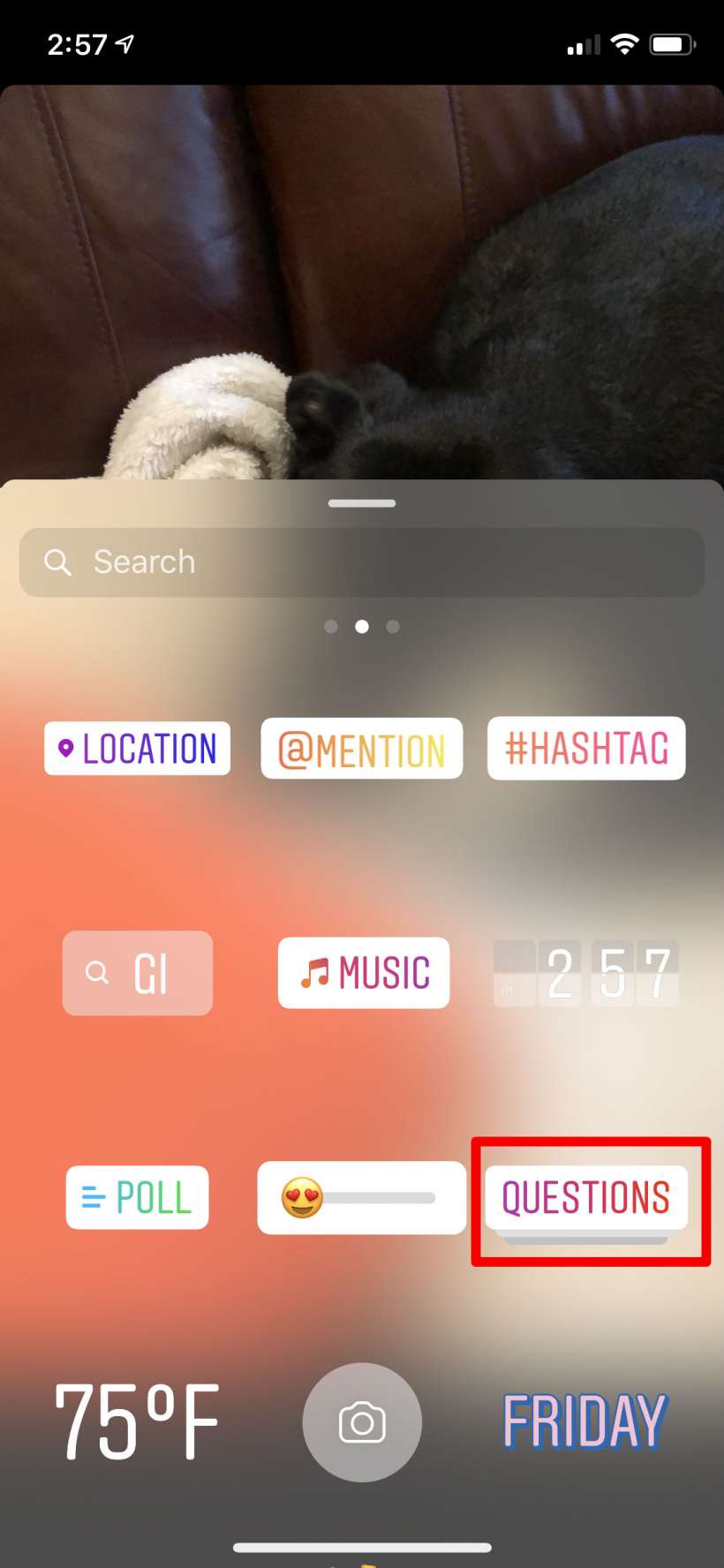
Task: Add the @Mention sticker
Action: tap(362, 750)
